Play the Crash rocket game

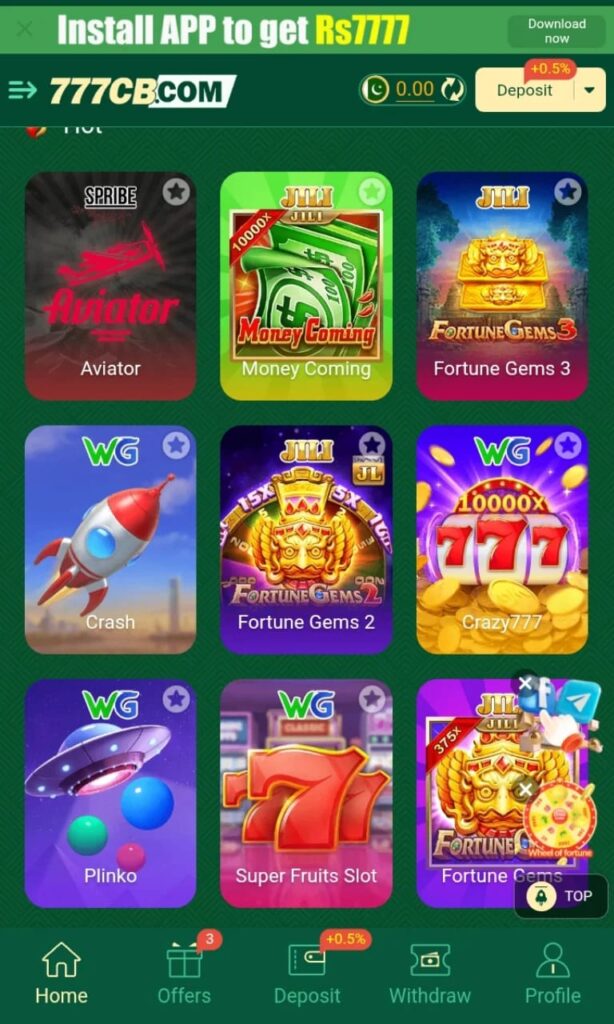pos(110,540)
